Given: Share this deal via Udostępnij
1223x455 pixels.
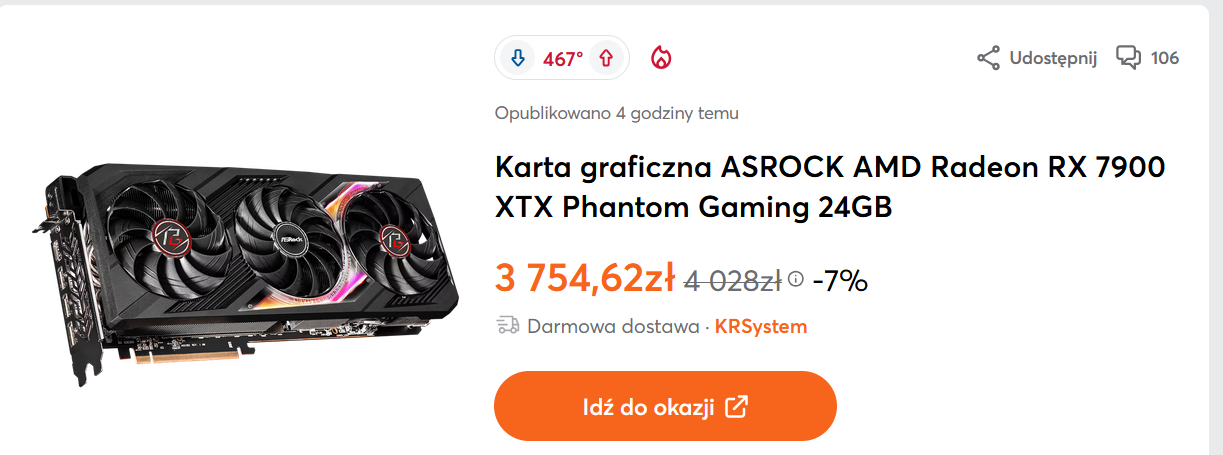Looking at the screenshot, I should (x=1037, y=58).
